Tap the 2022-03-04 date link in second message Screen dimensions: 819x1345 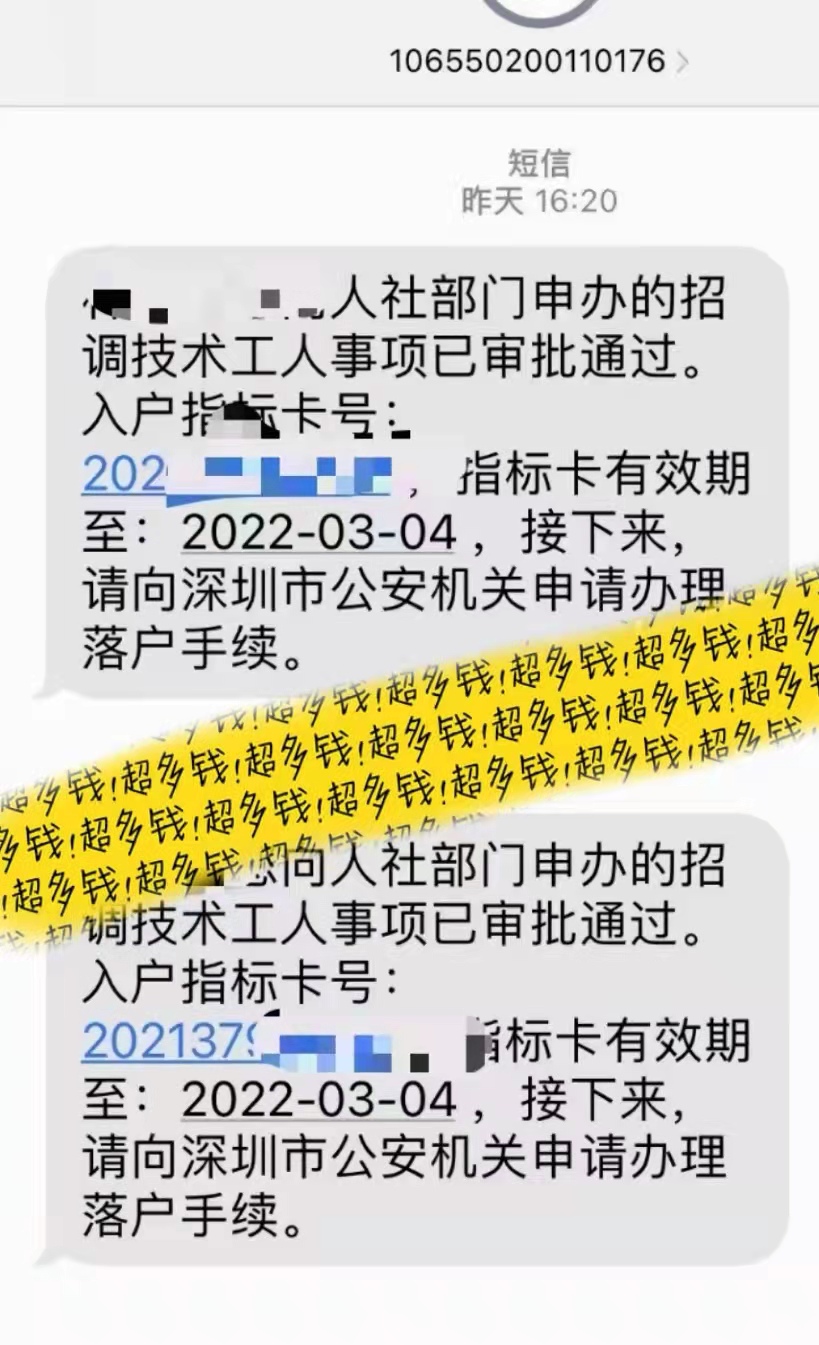click(x=318, y=1100)
